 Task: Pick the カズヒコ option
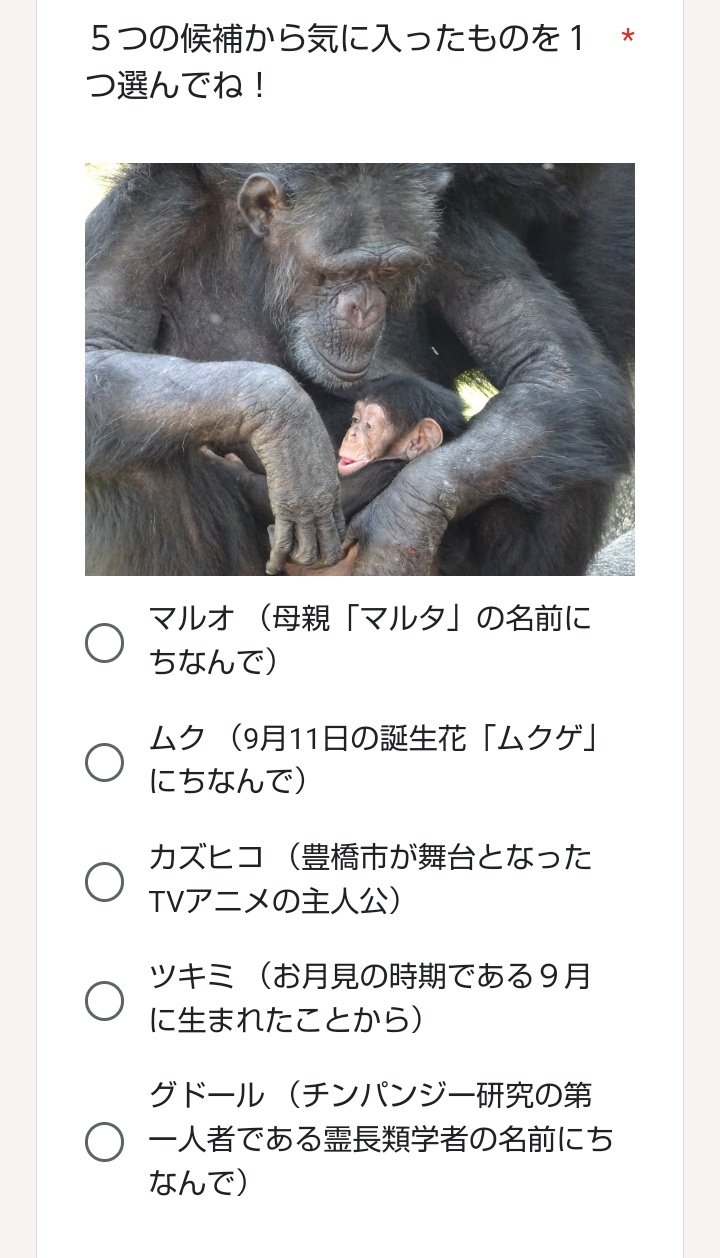pyautogui.click(x=104, y=881)
